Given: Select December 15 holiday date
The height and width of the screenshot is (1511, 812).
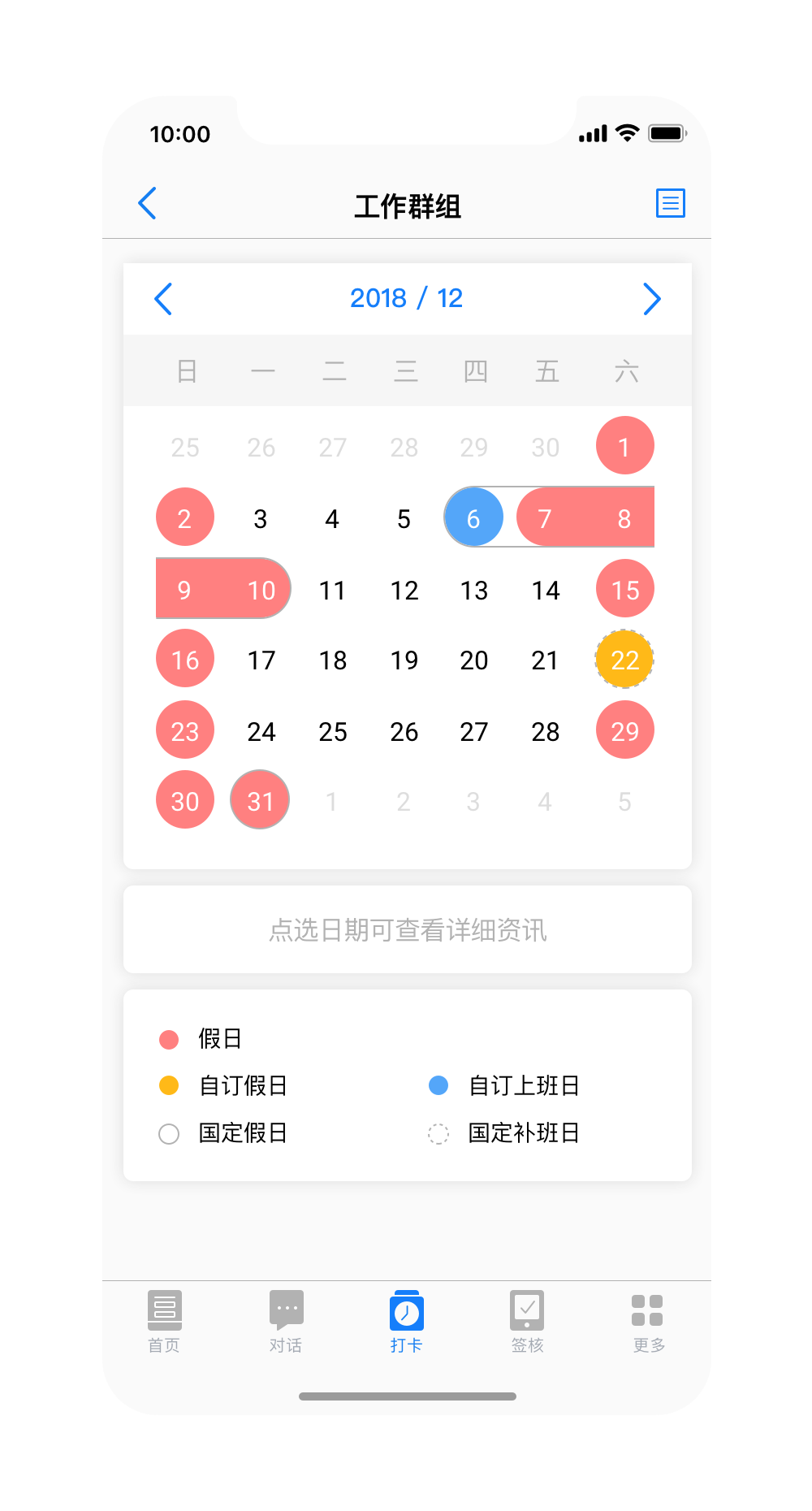Looking at the screenshot, I should pos(624,589).
